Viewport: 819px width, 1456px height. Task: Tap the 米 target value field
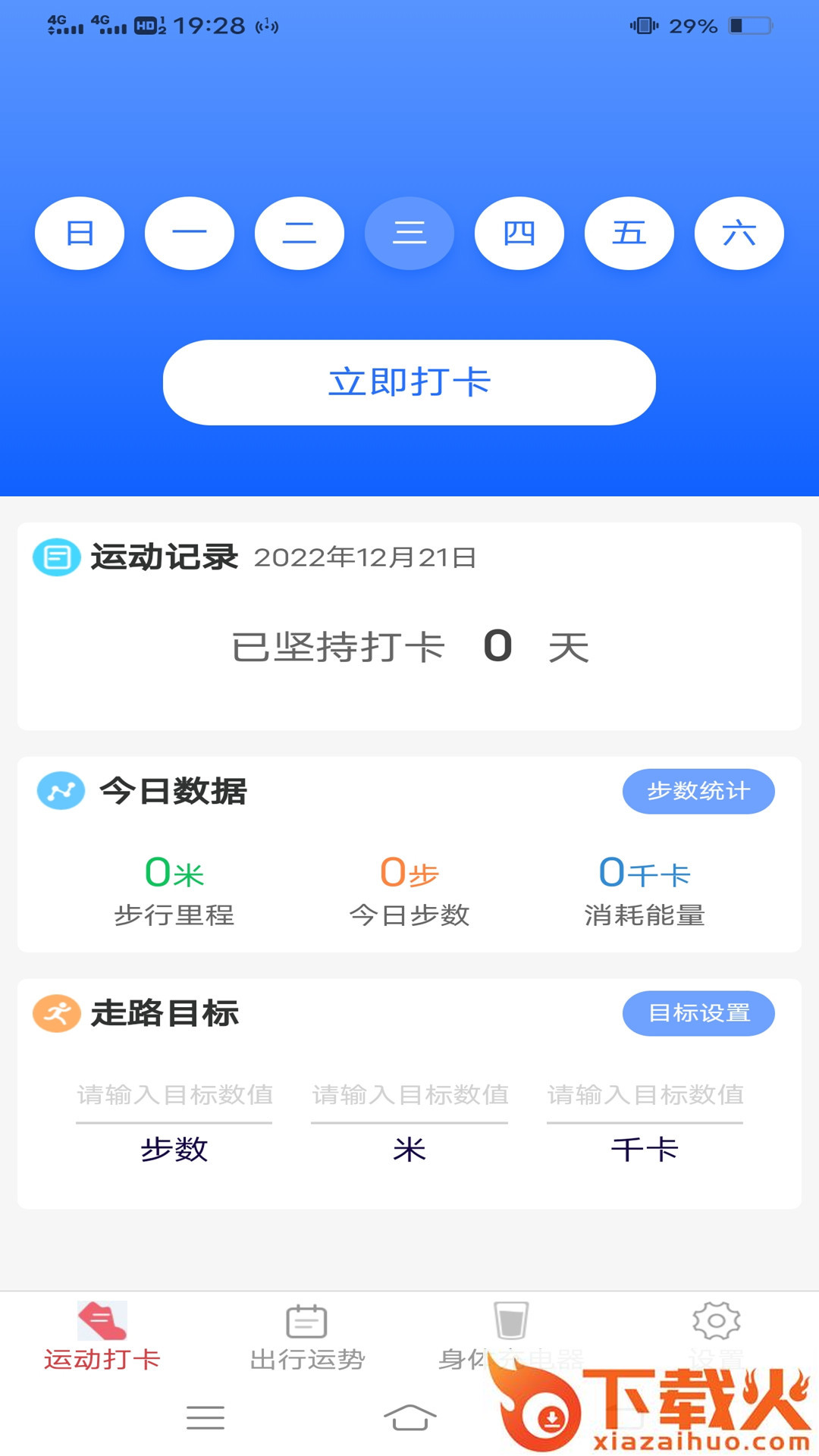click(x=409, y=1095)
